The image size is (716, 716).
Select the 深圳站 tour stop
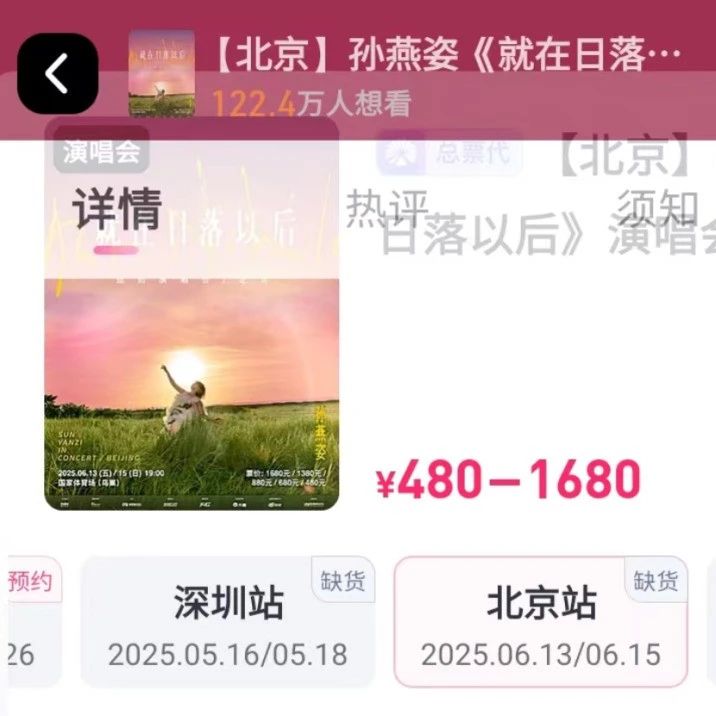tap(228, 622)
